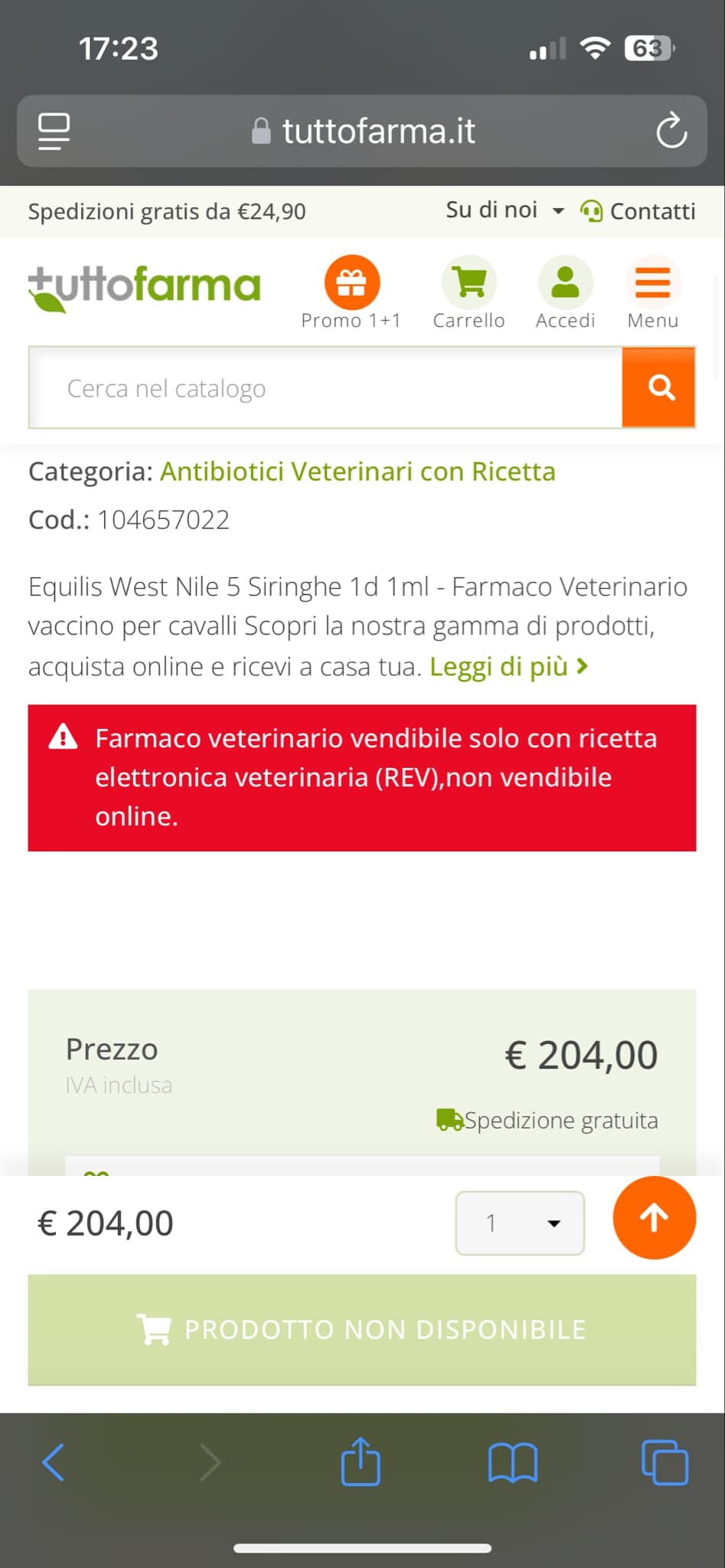The image size is (725, 1568).
Task: Tap the orange search magnifier button
Action: 659,388
